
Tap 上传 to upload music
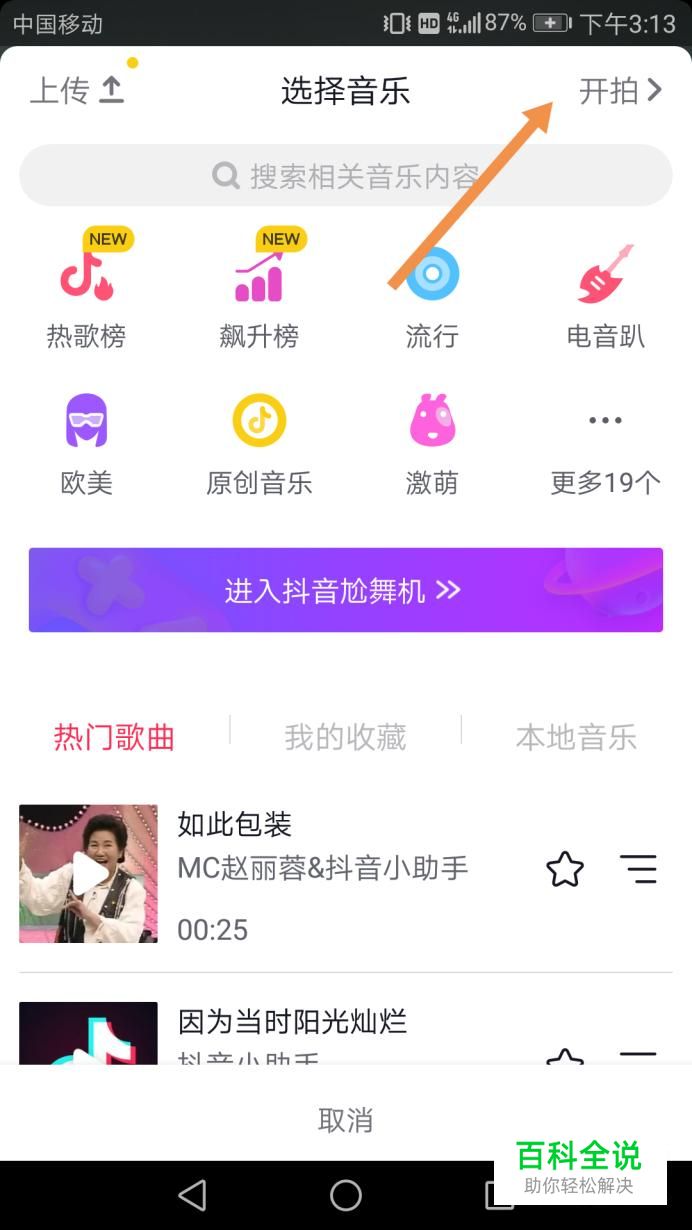point(77,91)
